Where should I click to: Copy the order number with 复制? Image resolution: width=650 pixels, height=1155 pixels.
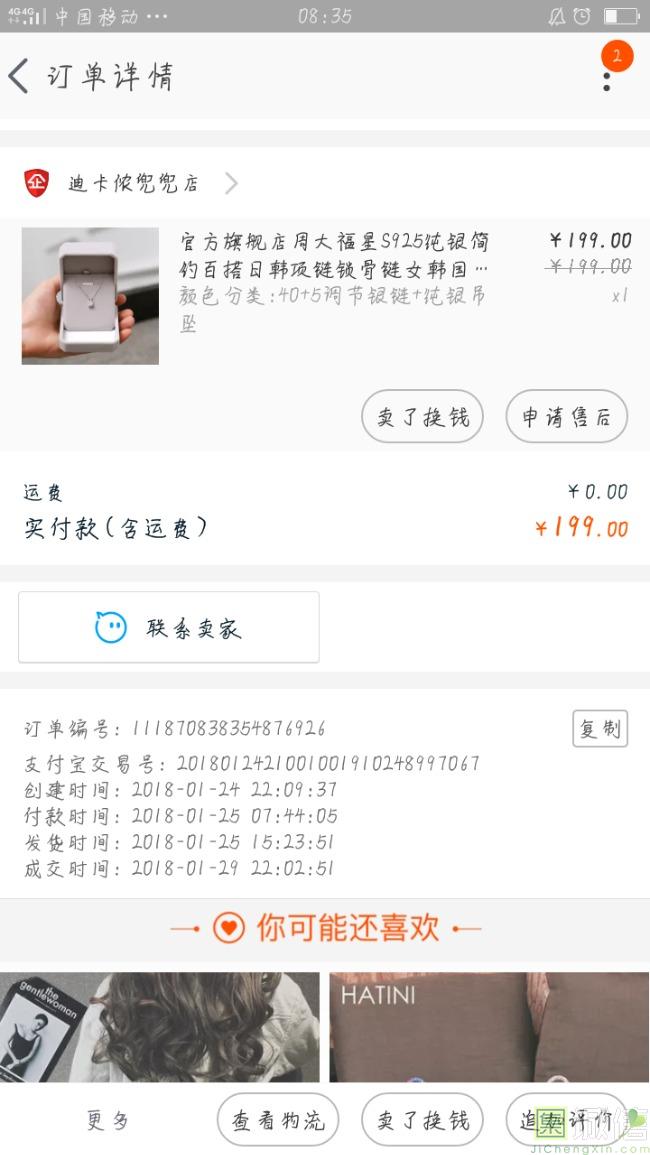[x=600, y=729]
